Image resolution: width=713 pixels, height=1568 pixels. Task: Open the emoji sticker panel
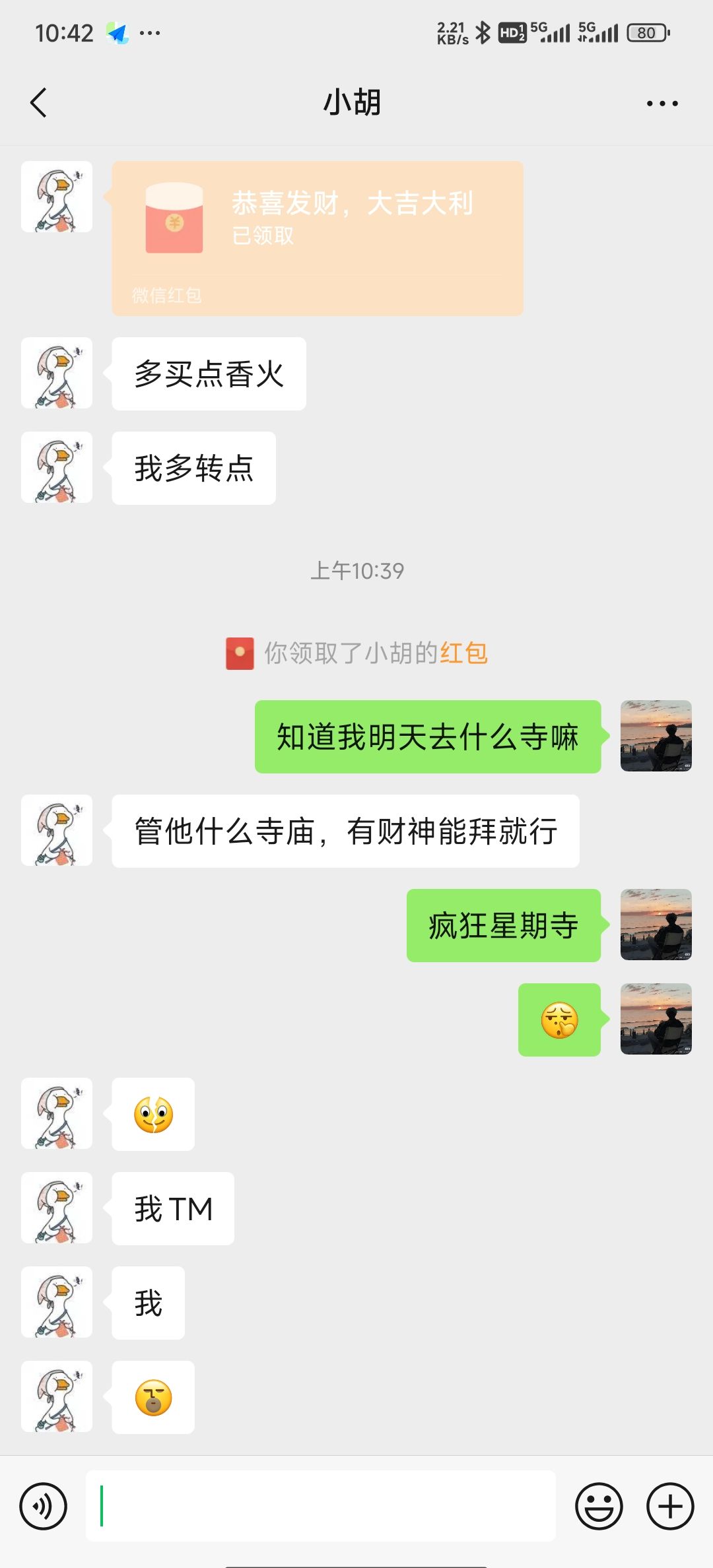point(599,1507)
